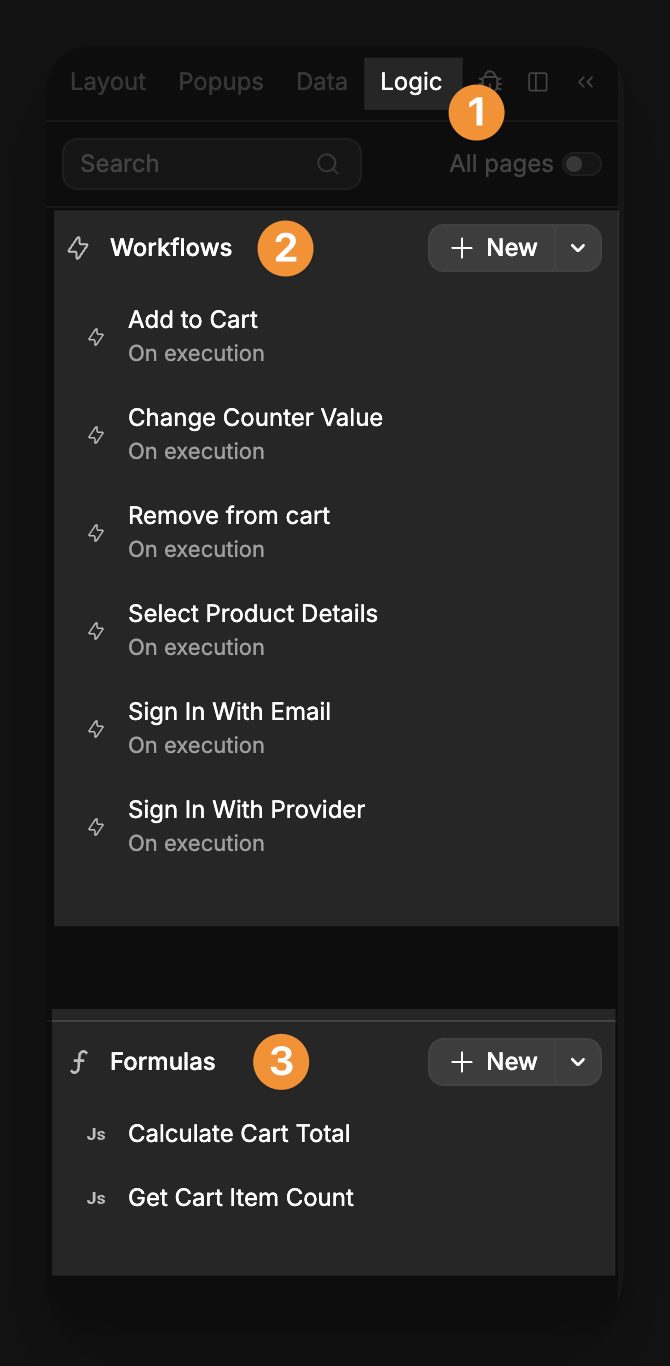Open the Change Counter Value workflow
670x1366 pixels.
pos(255,433)
